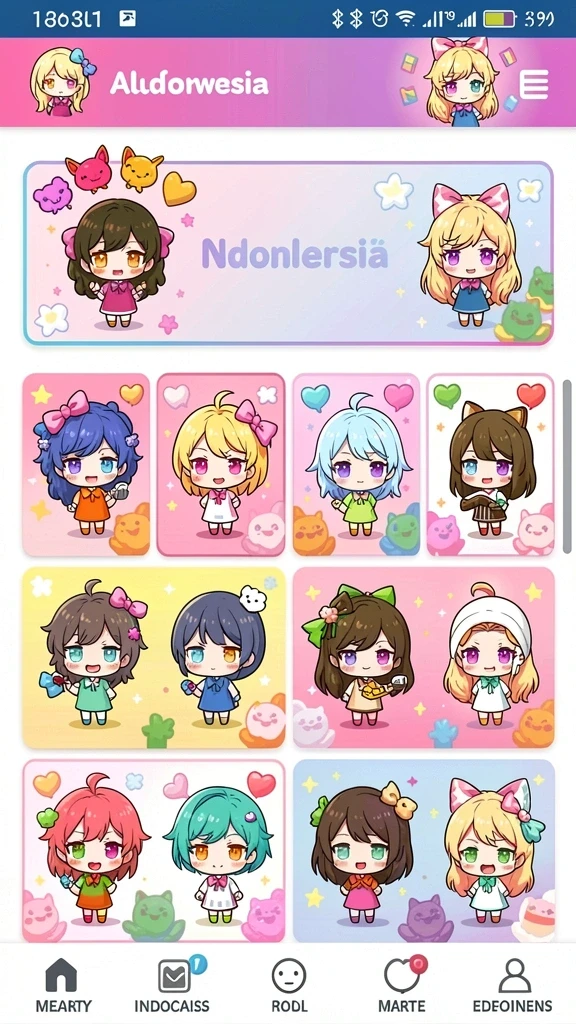The image size is (576, 1024).
Task: Open the Ndonlersiä banner
Action: pos(288,253)
